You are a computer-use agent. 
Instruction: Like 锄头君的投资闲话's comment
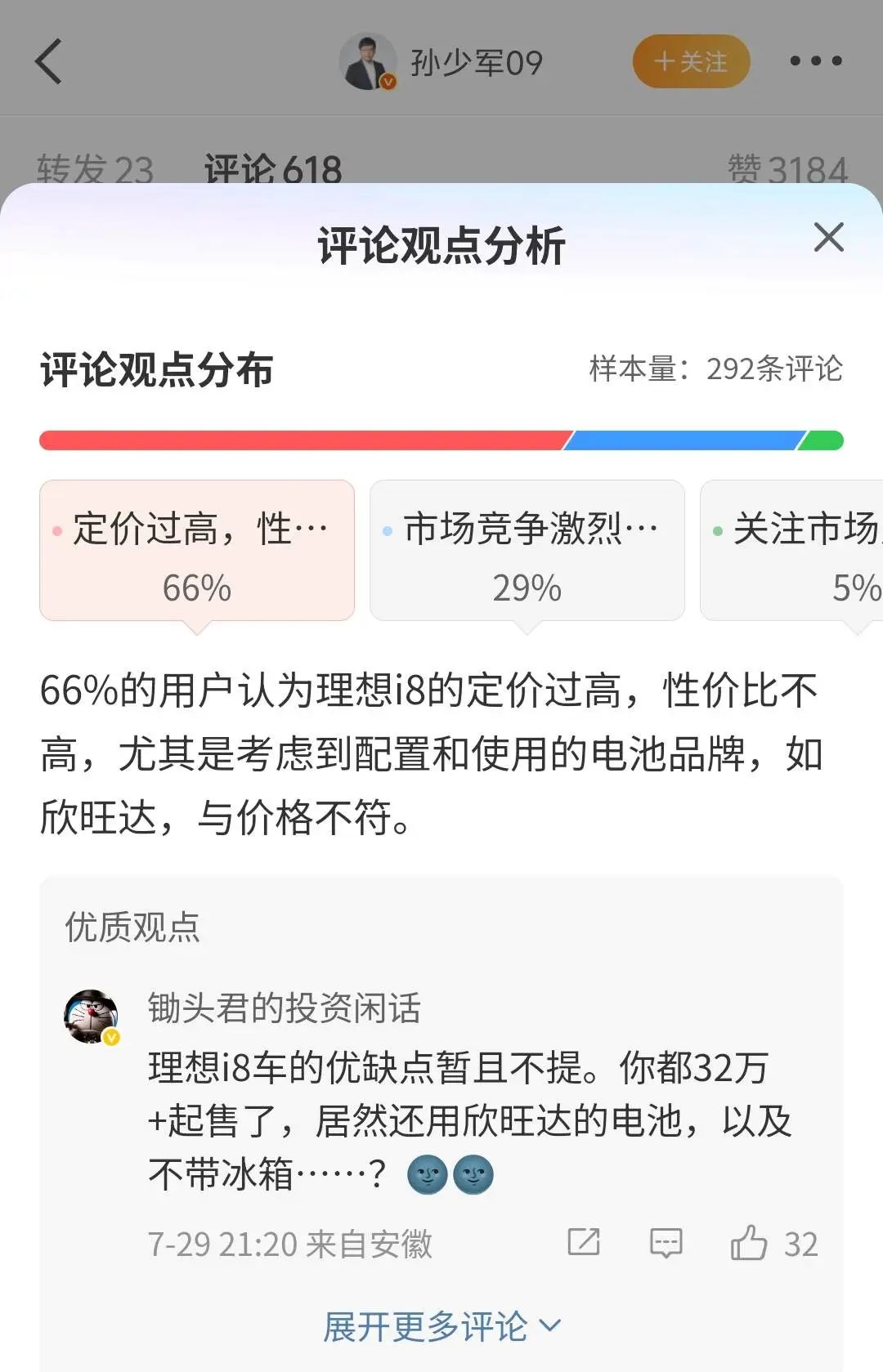[x=750, y=1243]
